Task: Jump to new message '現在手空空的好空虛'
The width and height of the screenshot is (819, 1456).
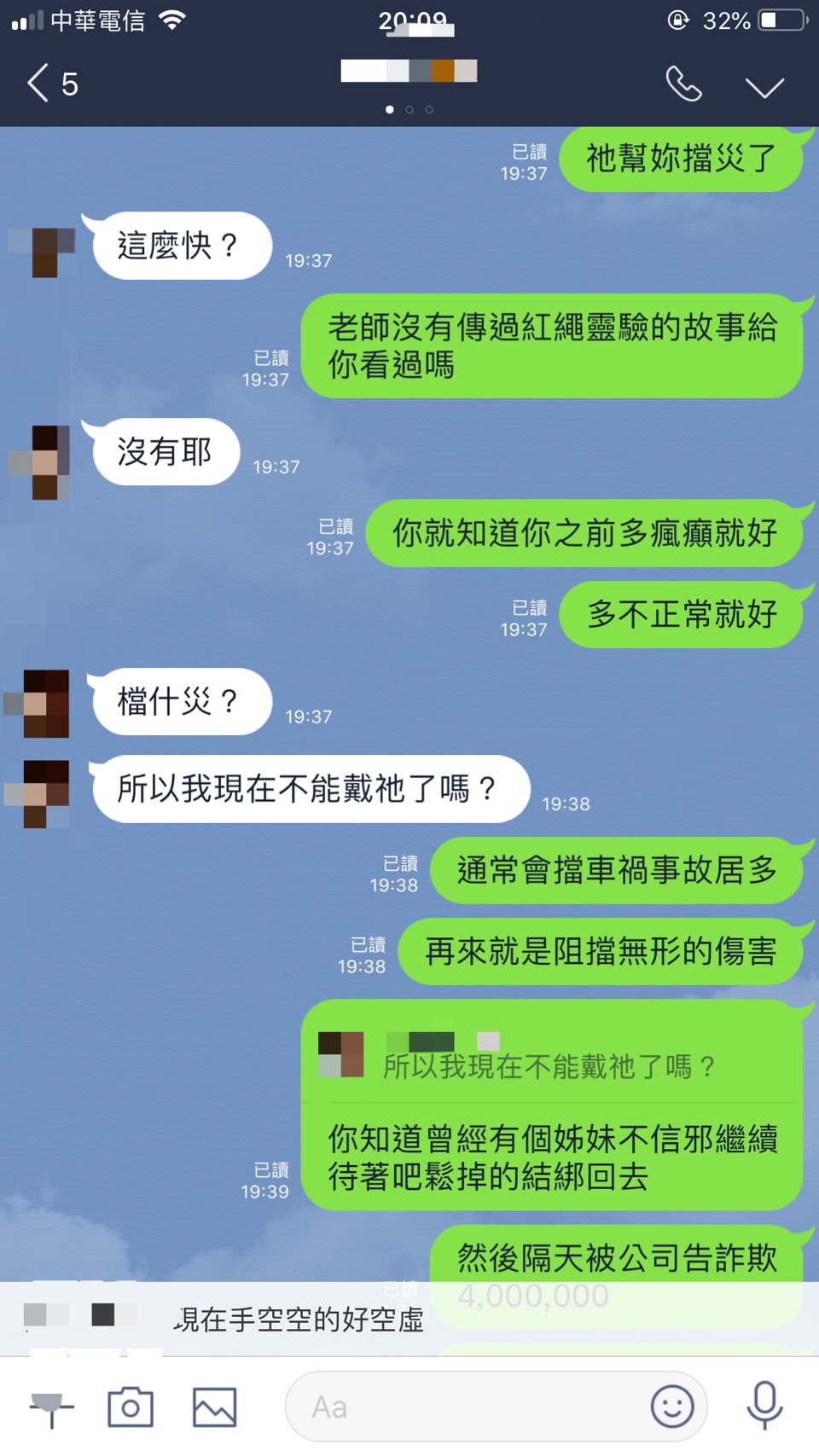Action: [299, 1320]
